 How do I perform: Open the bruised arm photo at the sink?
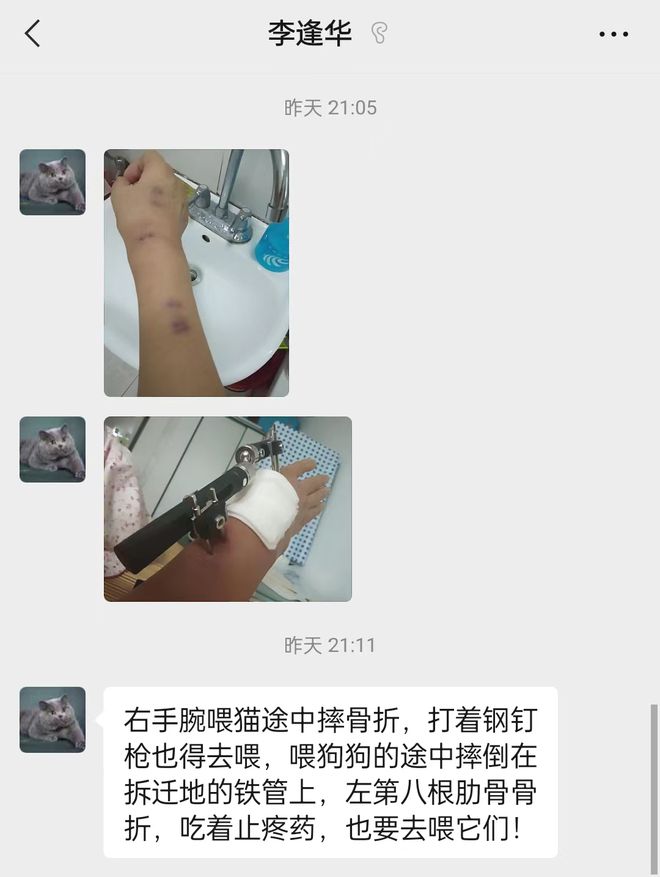pos(196,272)
